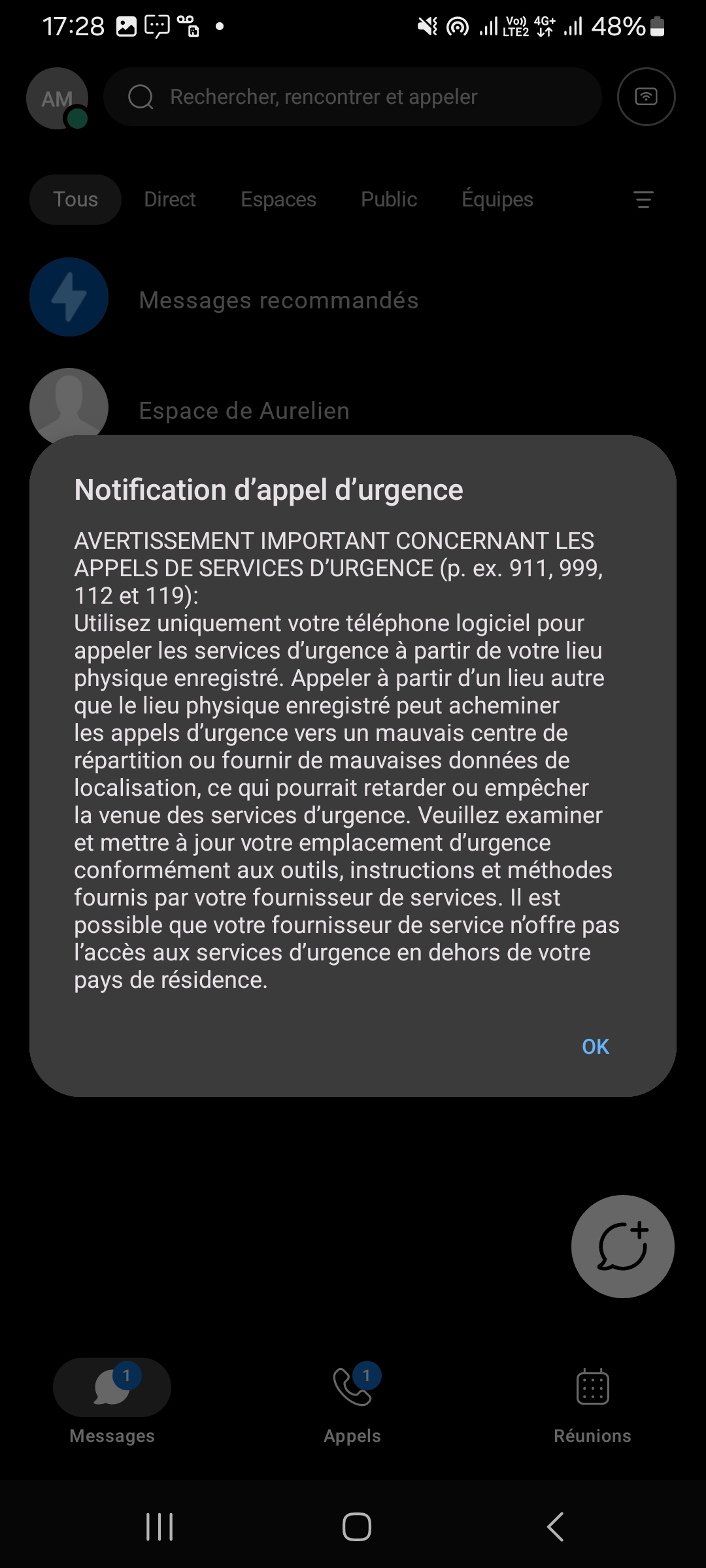Viewport: 706px width, 1568px height.
Task: Go to the Messages tab
Action: (x=112, y=1399)
